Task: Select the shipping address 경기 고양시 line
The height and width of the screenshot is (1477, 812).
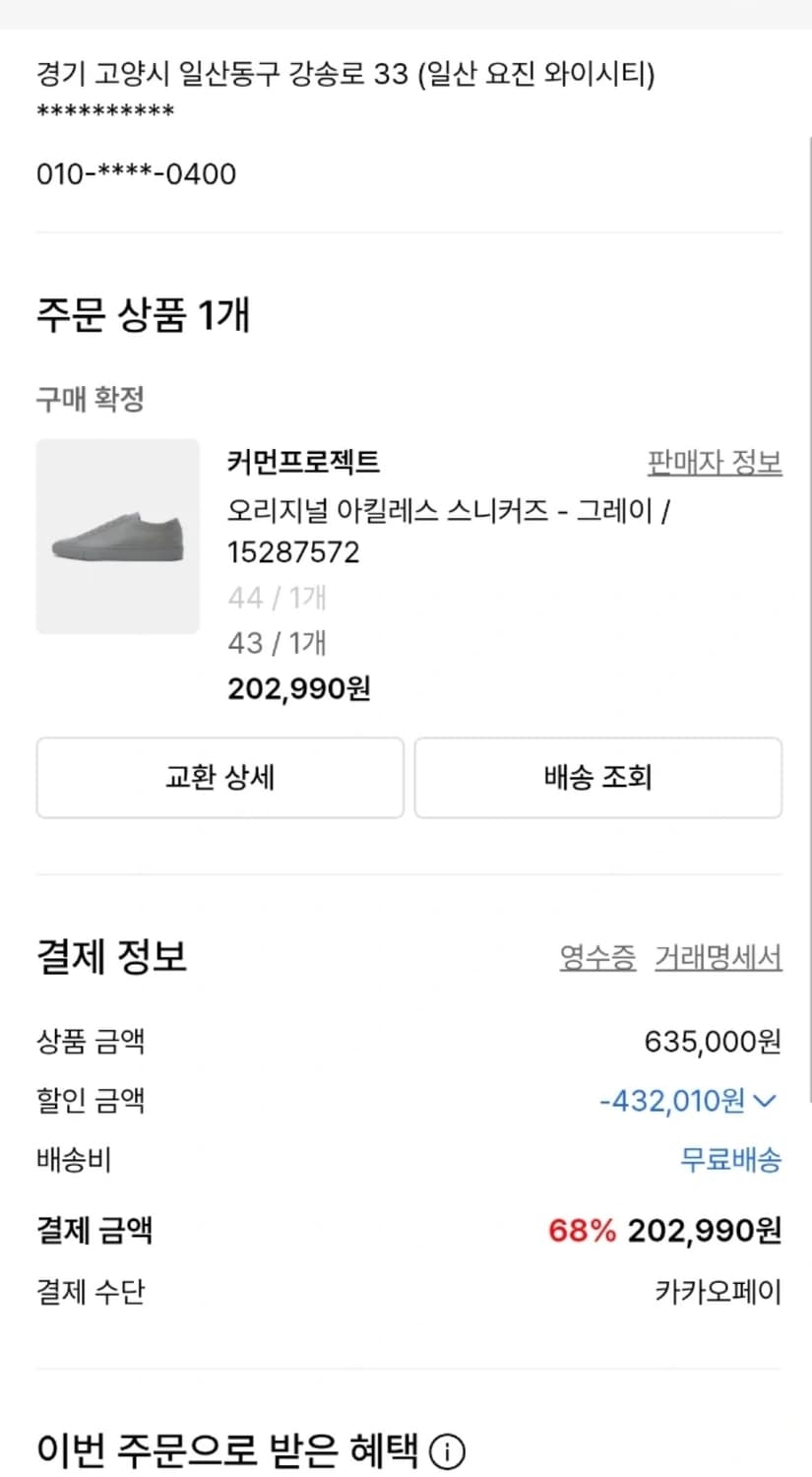Action: 347,73
